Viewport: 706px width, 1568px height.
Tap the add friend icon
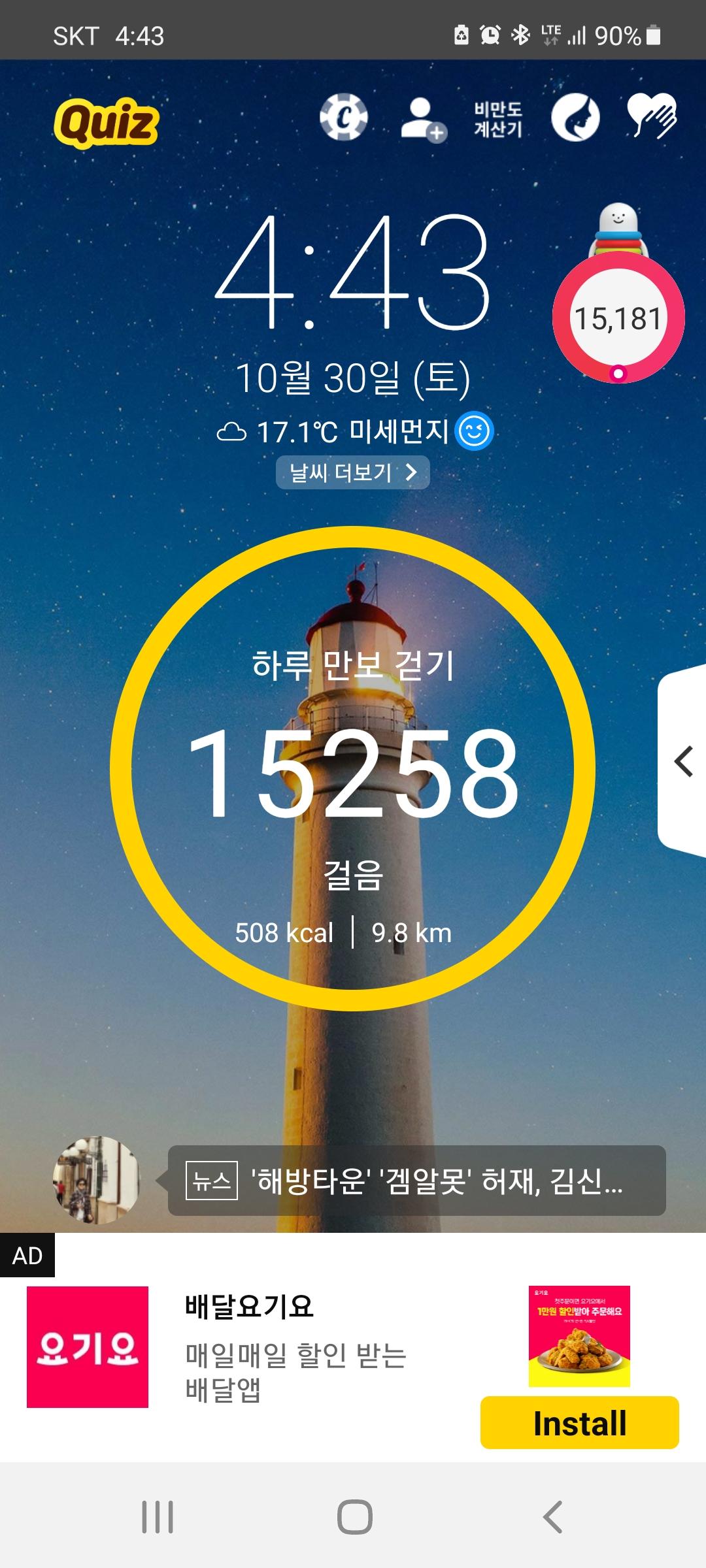pos(423,119)
